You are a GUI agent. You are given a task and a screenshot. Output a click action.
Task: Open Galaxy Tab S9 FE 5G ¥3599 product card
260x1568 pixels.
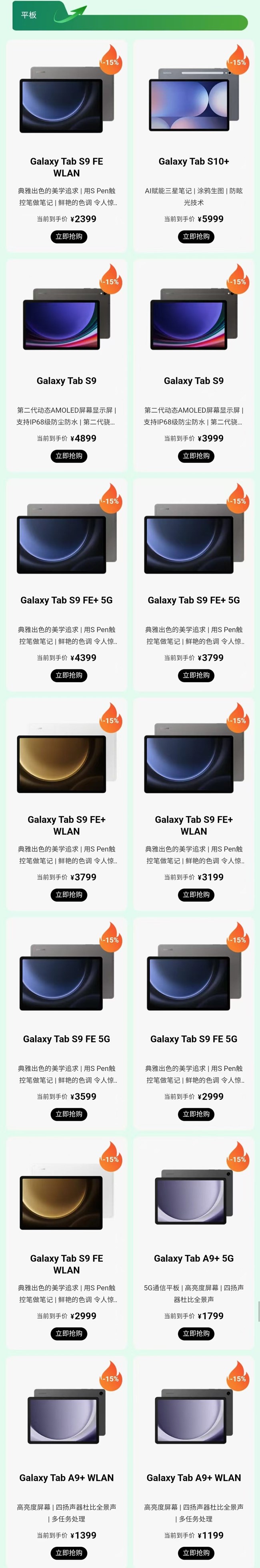66,1022
